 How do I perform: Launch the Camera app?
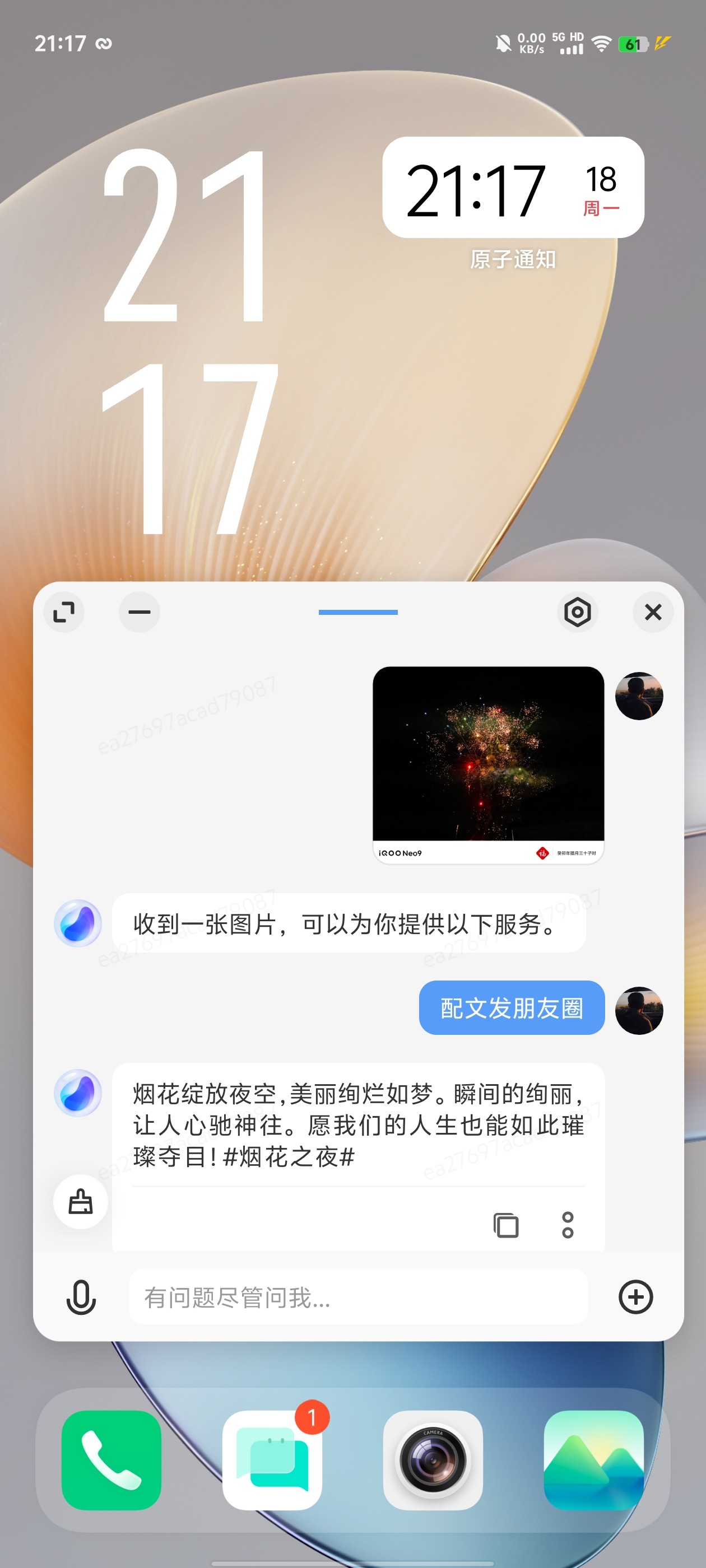pyautogui.click(x=433, y=1460)
